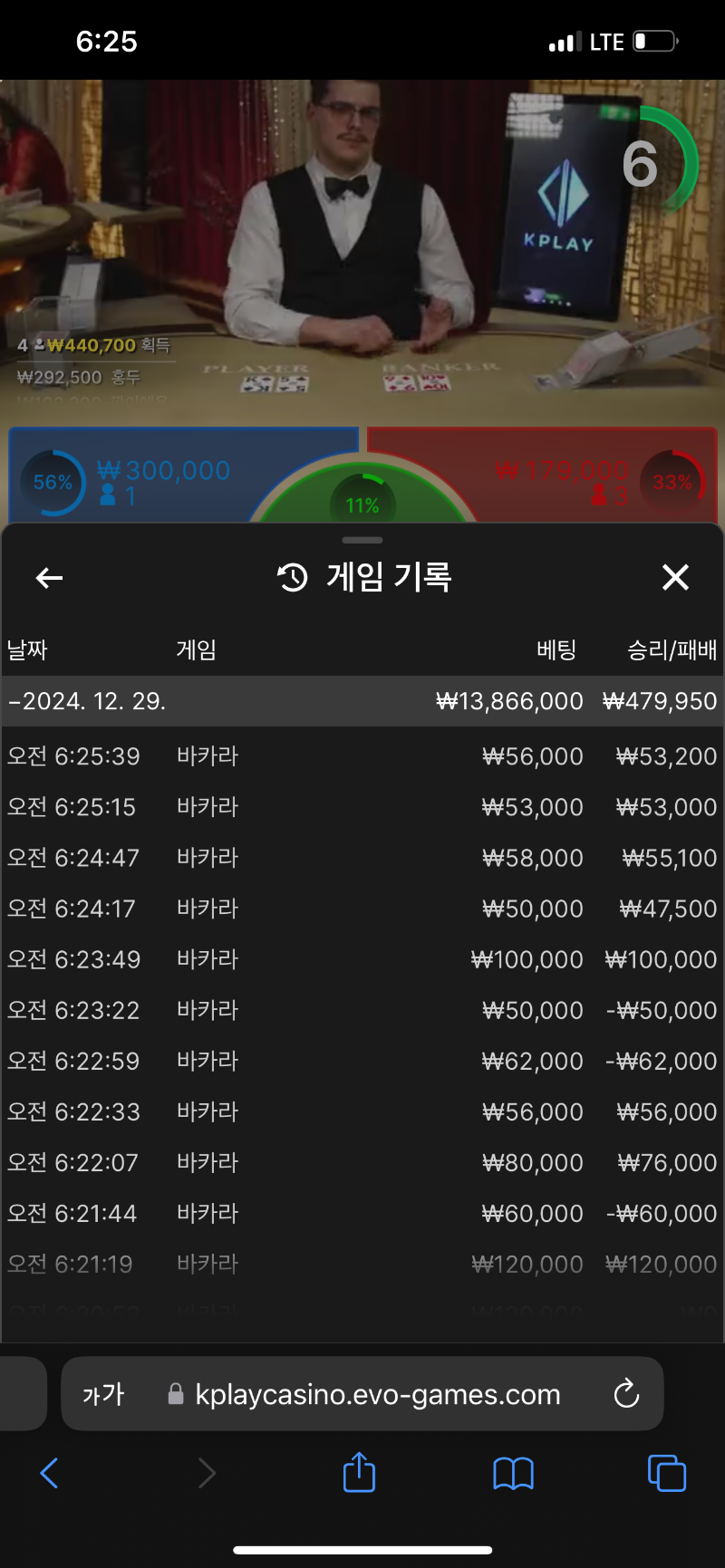This screenshot has height=1568, width=725.
Task: Close the game history panel
Action: 675,577
